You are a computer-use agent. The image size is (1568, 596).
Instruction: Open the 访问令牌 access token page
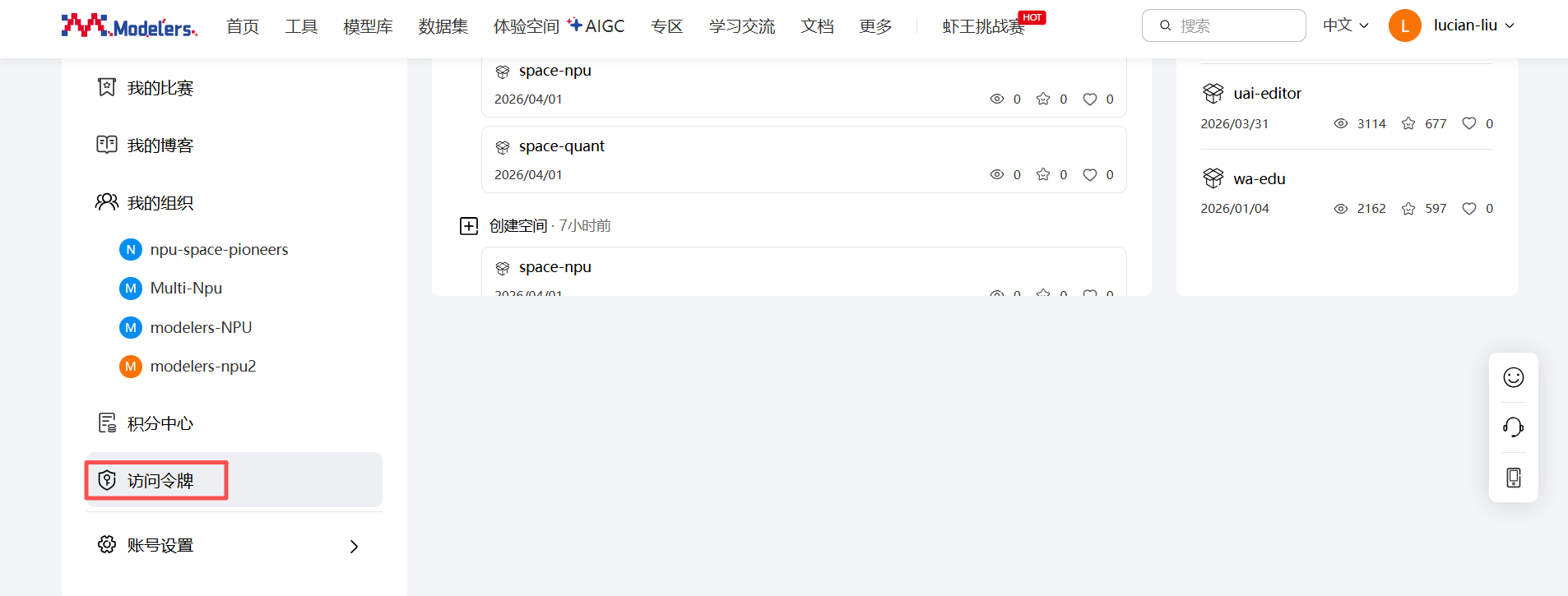(x=160, y=481)
